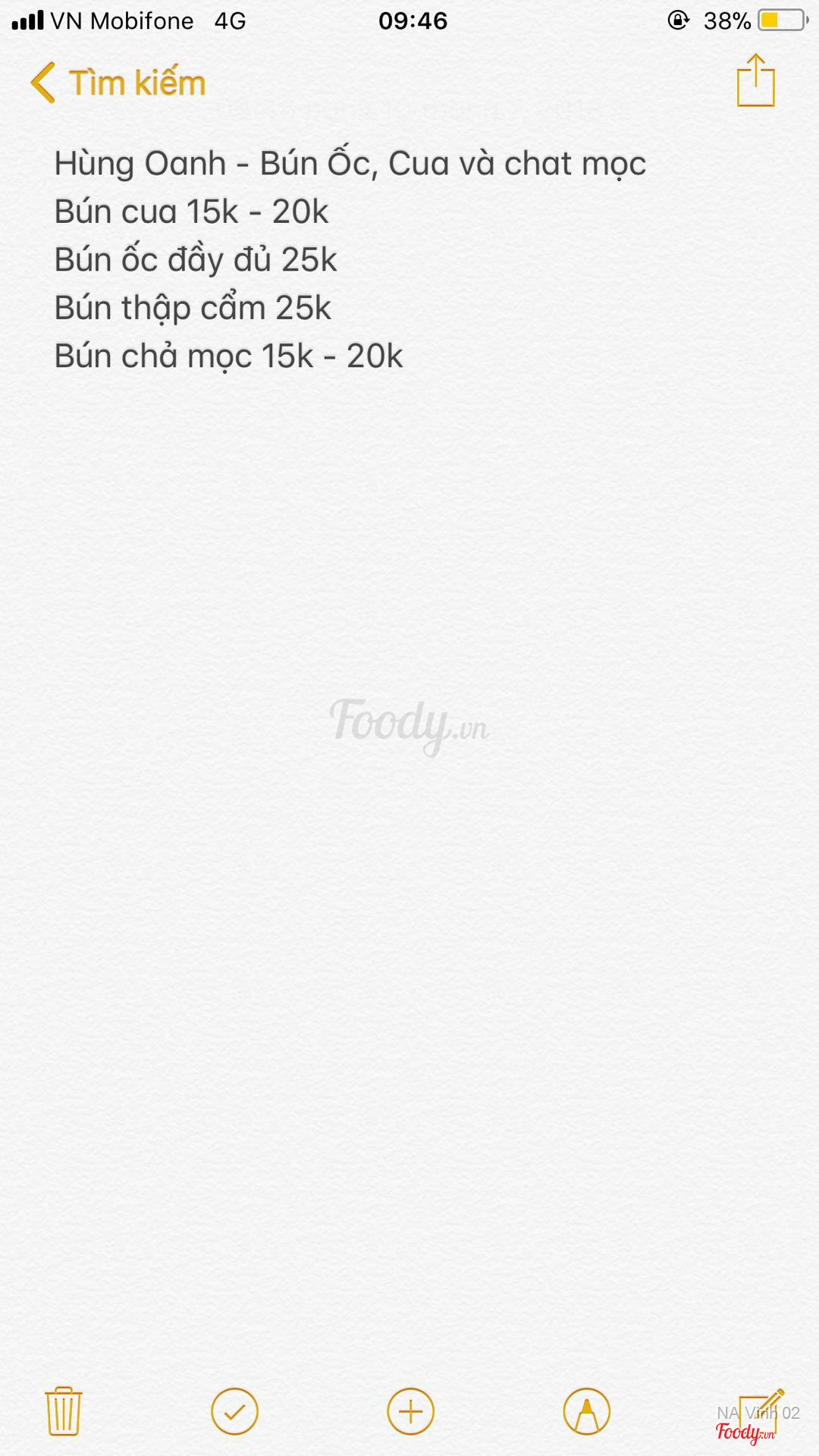Tap the note text to edit

click(x=350, y=259)
